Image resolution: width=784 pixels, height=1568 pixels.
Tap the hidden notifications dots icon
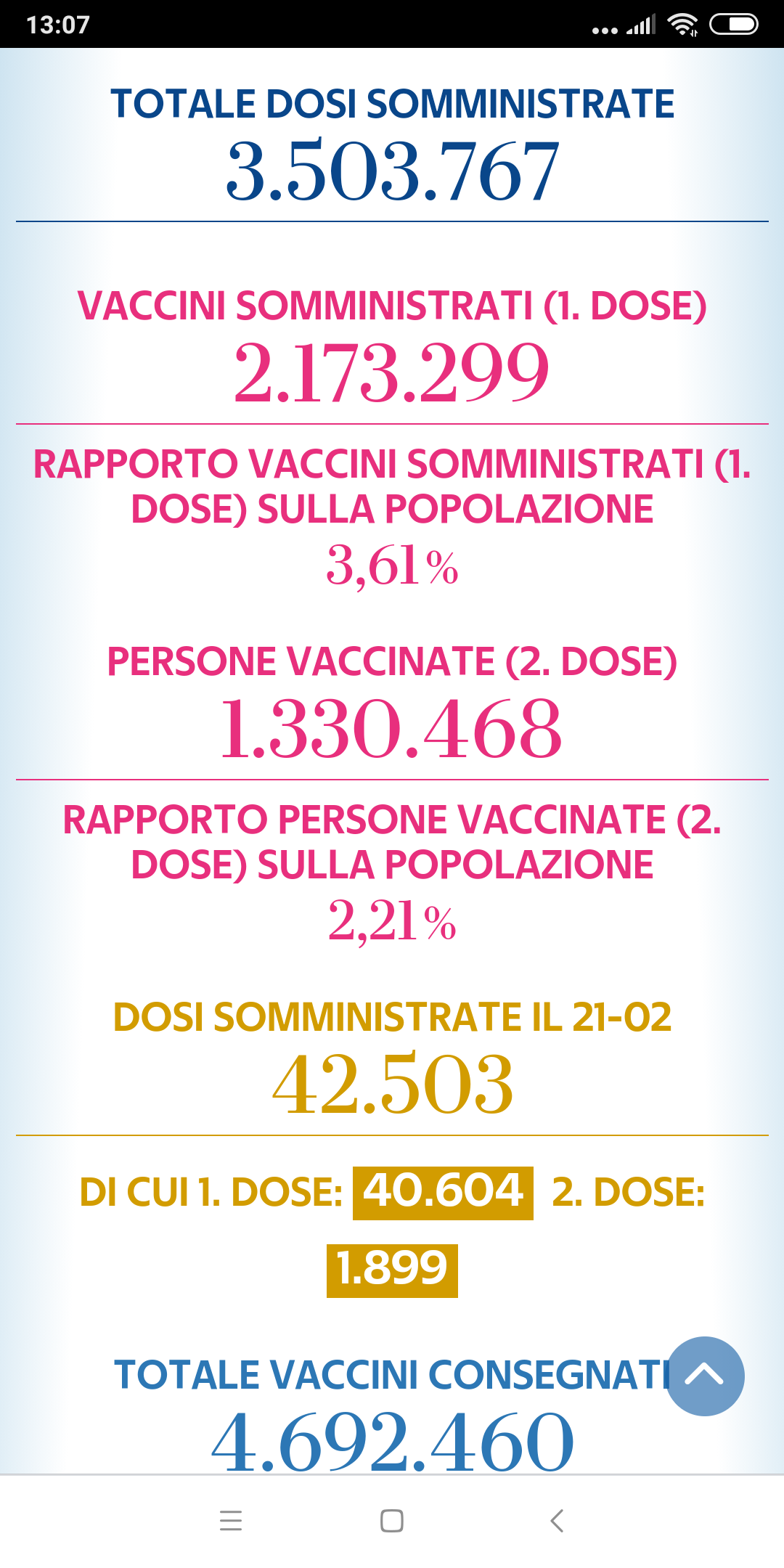click(x=601, y=29)
